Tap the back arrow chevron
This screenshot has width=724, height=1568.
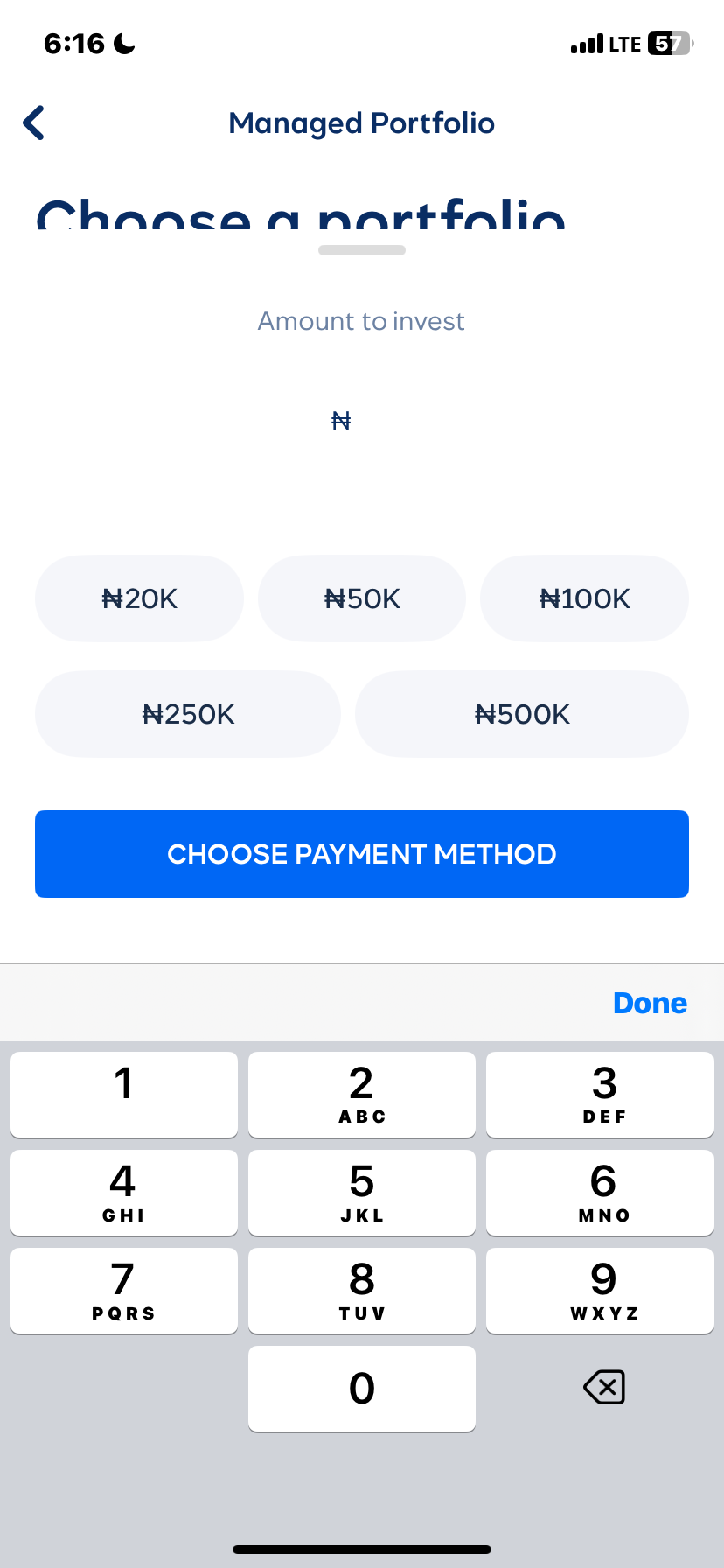point(33,122)
